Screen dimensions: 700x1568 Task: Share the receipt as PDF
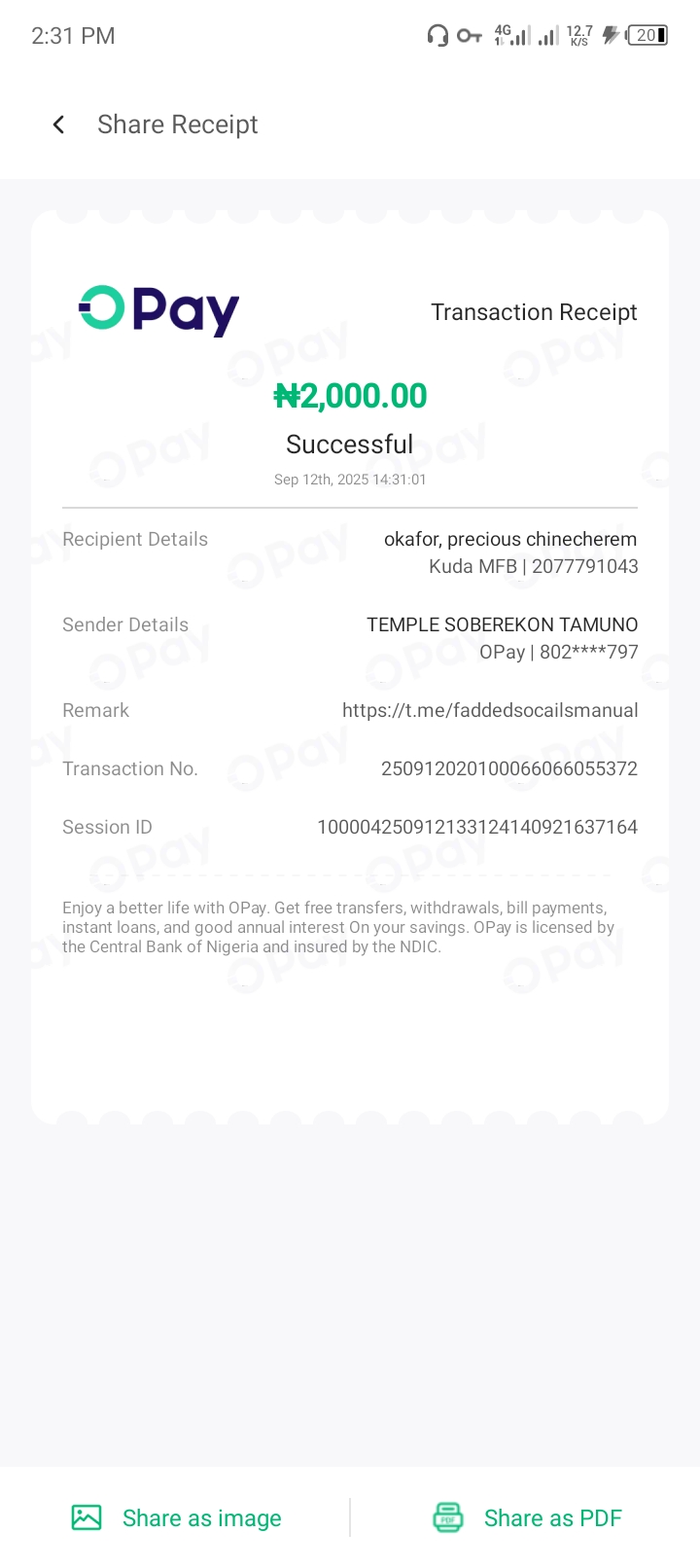tap(527, 1517)
